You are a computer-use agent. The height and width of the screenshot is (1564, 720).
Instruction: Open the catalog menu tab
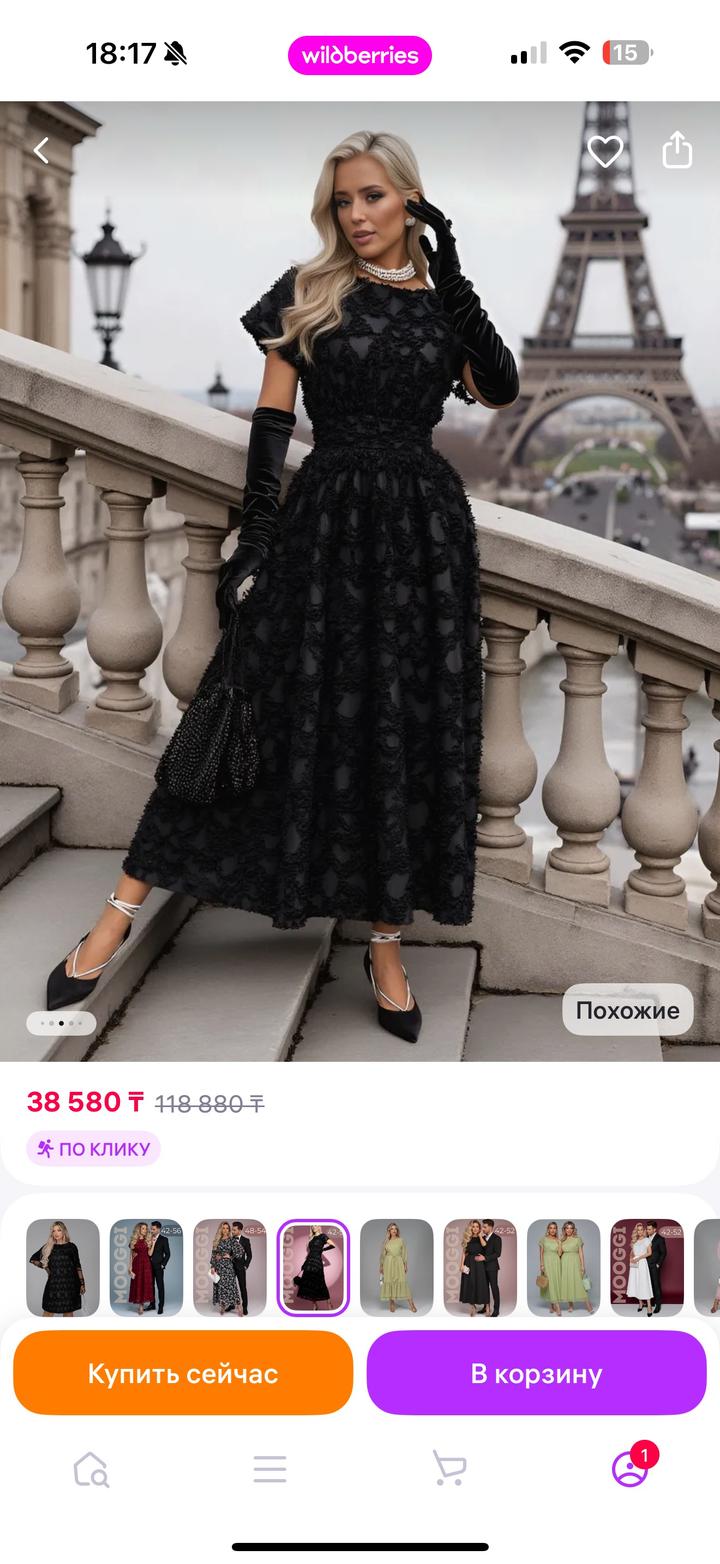coord(270,1469)
